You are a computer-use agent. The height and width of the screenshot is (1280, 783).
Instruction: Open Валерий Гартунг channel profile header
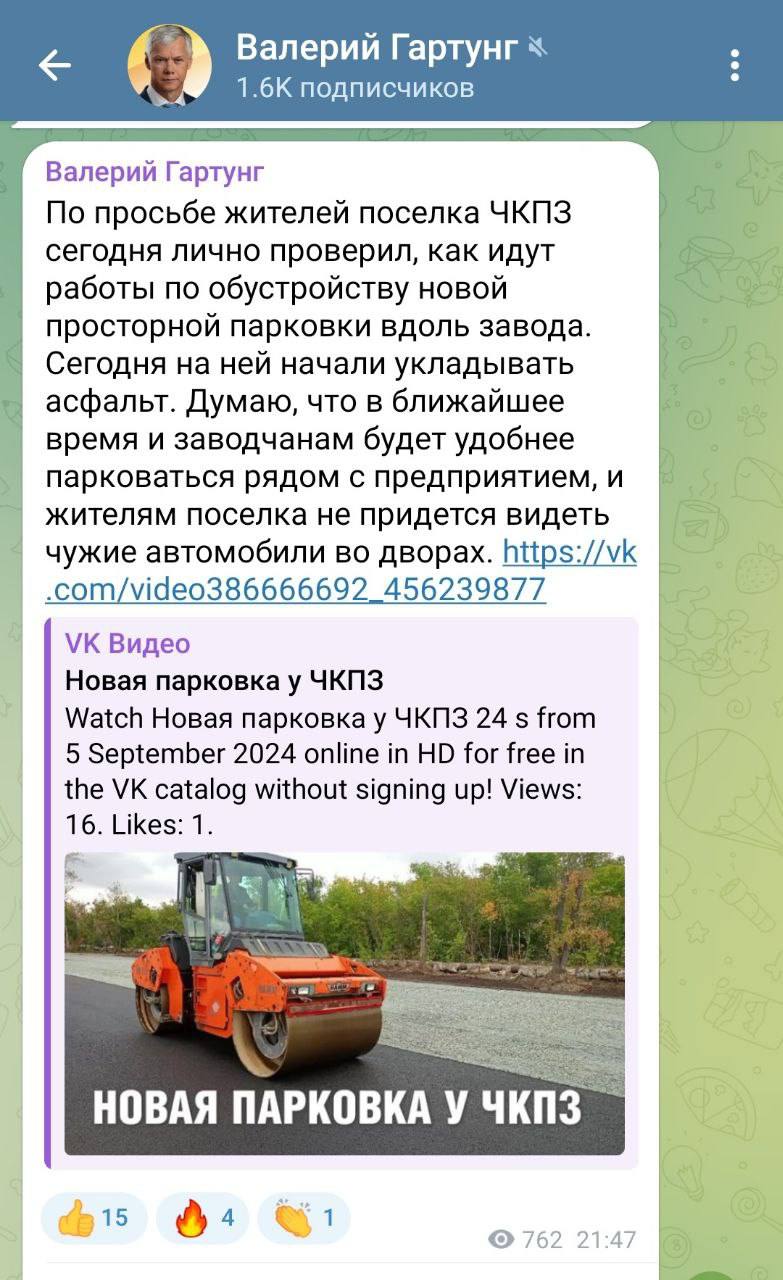click(380, 66)
